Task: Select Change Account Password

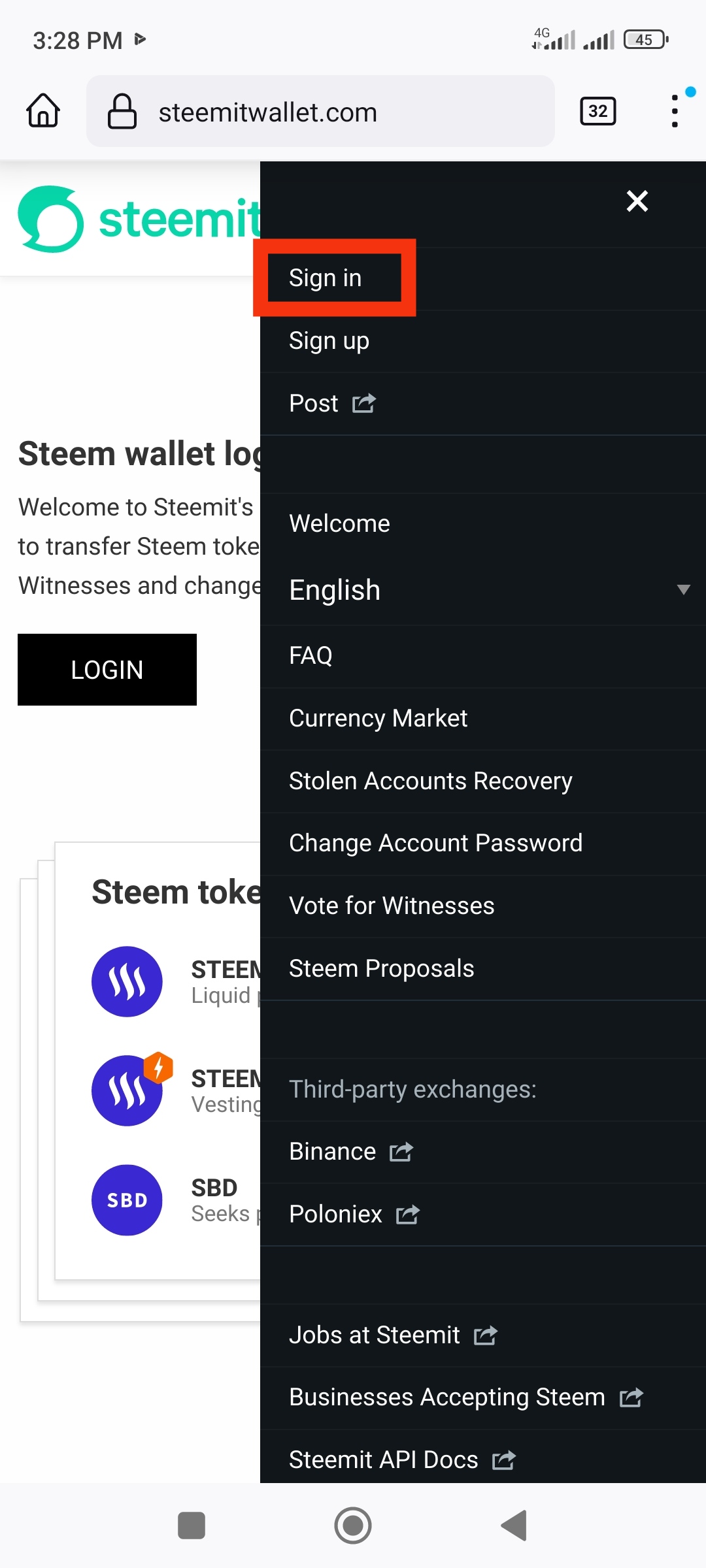Action: click(x=483, y=843)
